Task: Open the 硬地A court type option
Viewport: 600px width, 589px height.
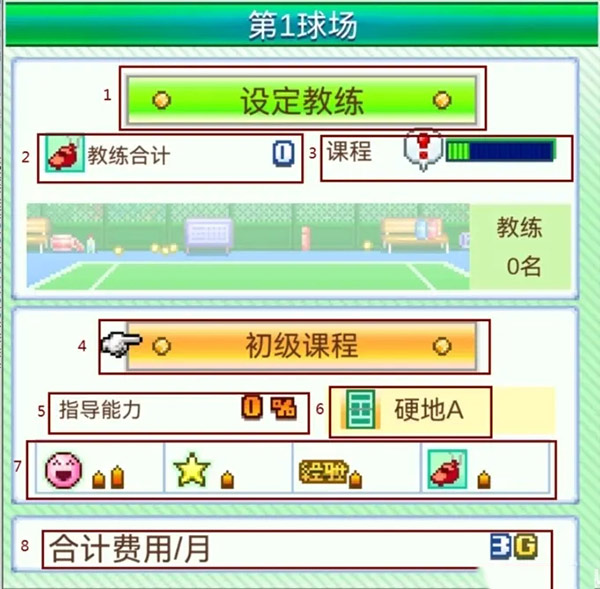Action: (412, 410)
